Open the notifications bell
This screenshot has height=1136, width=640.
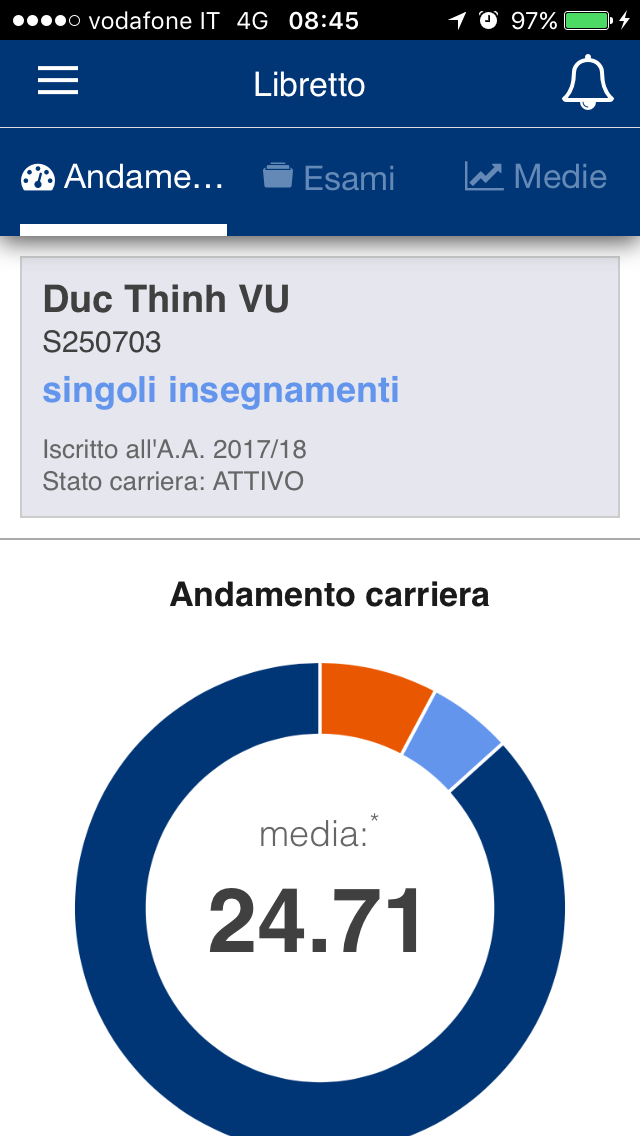[x=587, y=83]
